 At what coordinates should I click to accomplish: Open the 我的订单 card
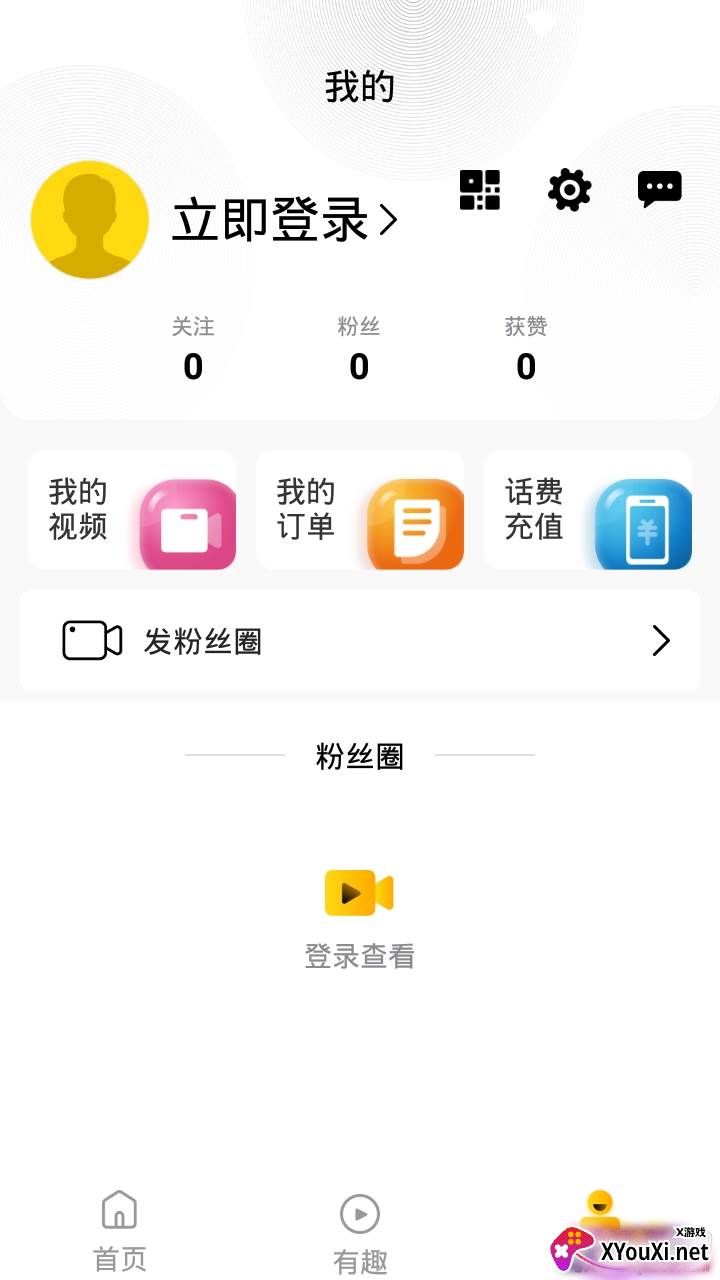(x=360, y=510)
